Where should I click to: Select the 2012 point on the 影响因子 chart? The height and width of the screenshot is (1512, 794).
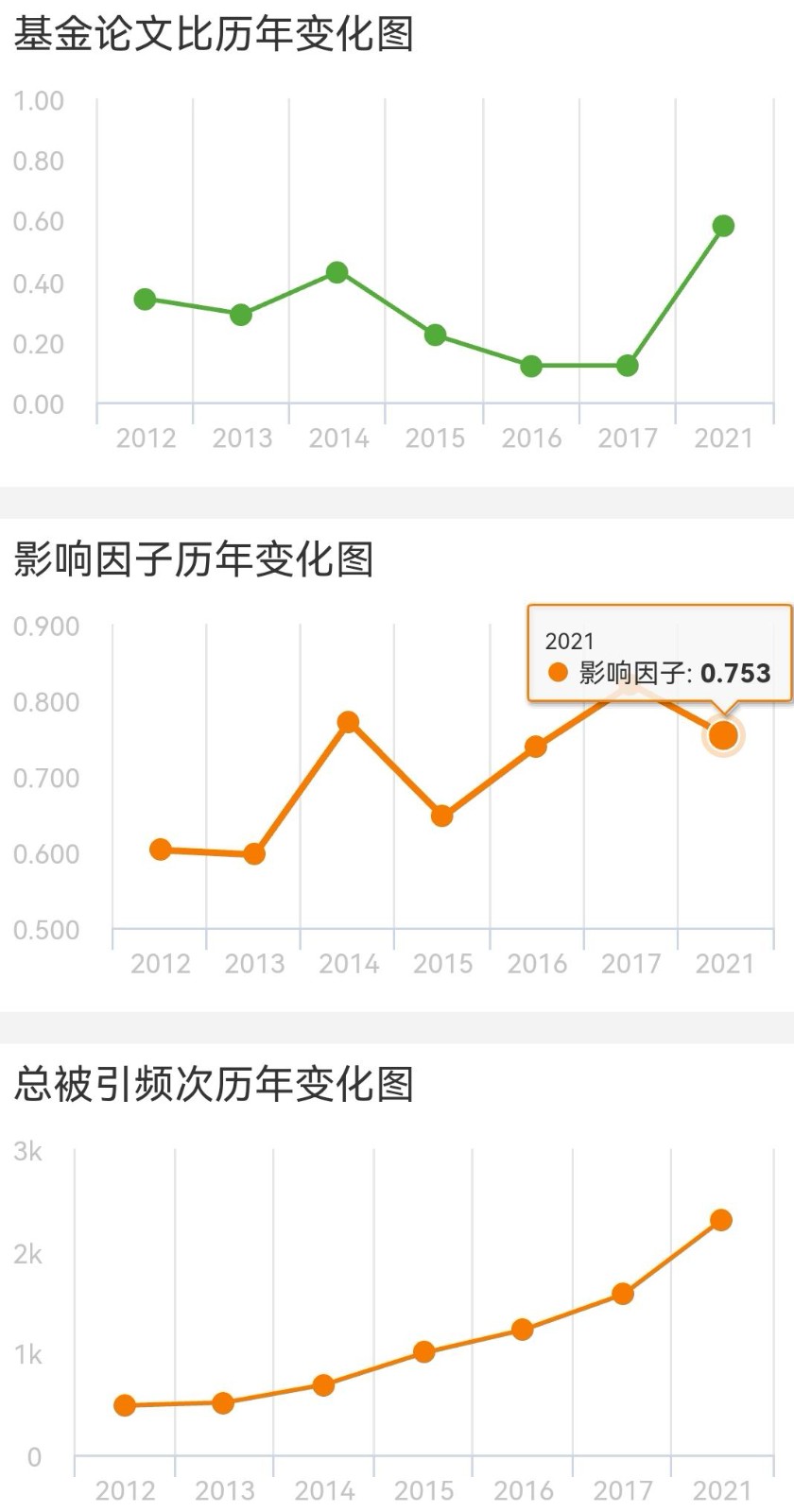coord(161,850)
